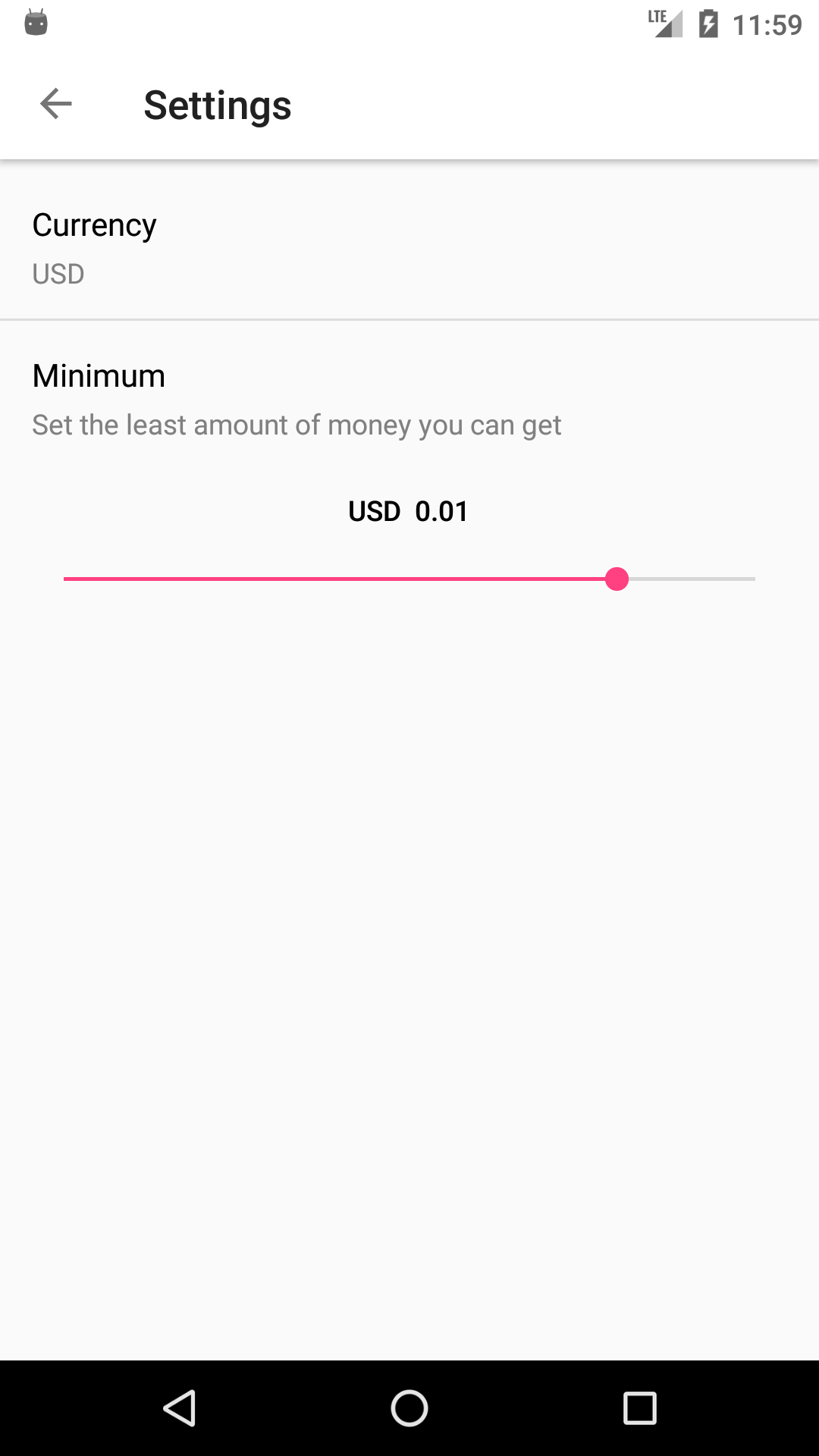Tap the divider below the Currency section
The height and width of the screenshot is (1456, 819).
point(409,319)
